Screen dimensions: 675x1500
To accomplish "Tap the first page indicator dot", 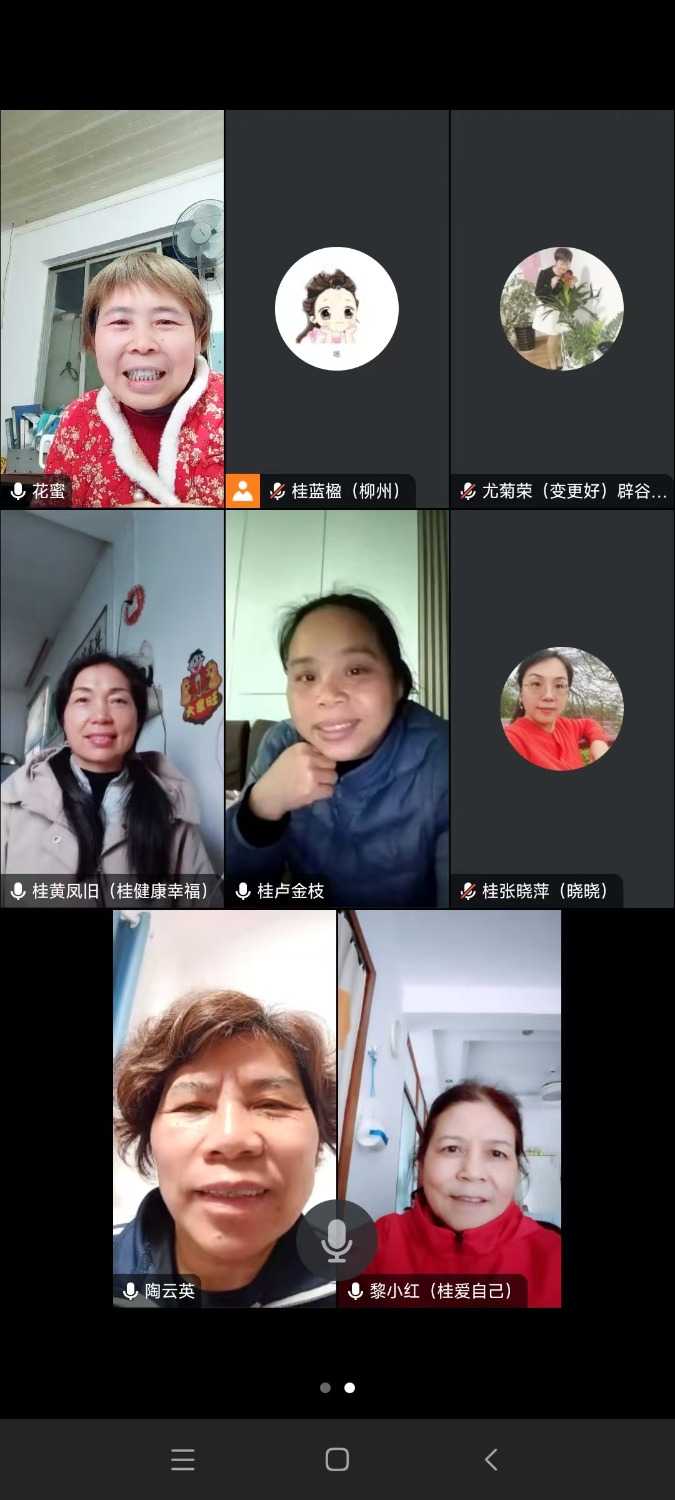I will coord(325,1388).
